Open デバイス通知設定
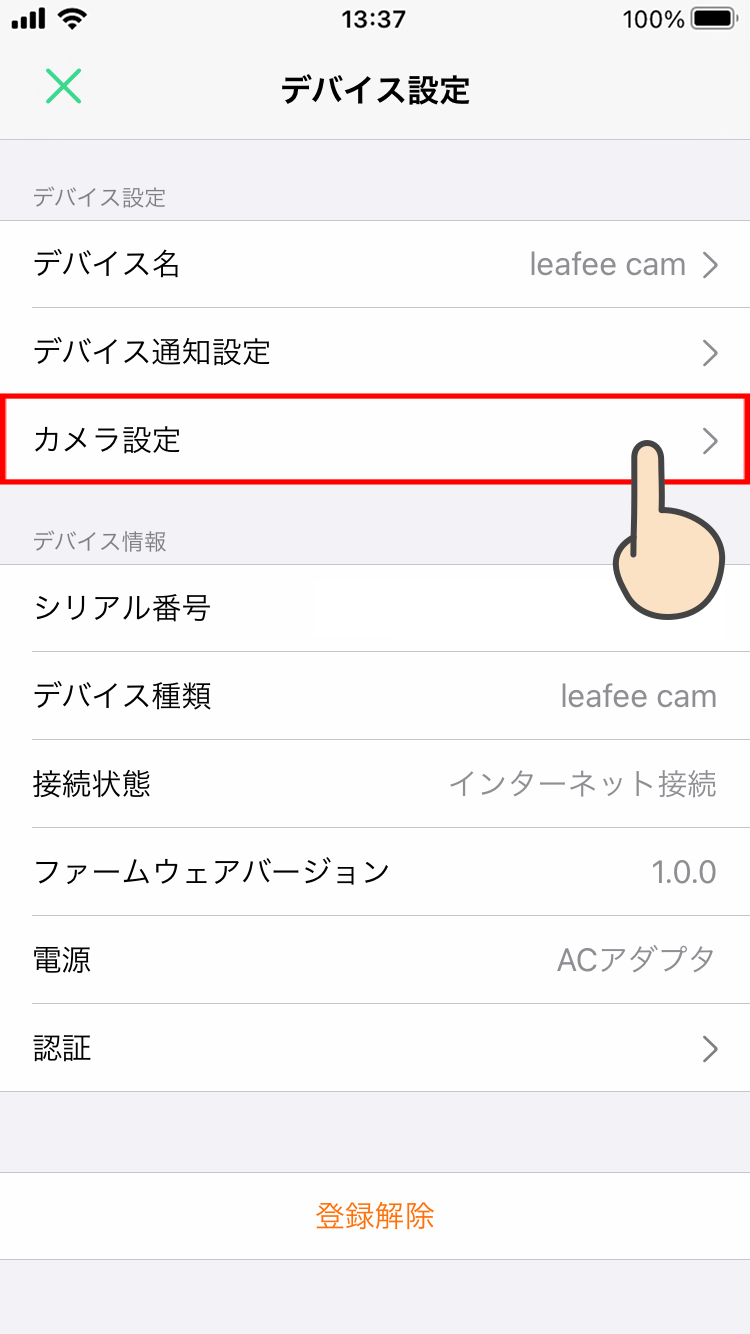The image size is (750, 1334). click(x=375, y=352)
